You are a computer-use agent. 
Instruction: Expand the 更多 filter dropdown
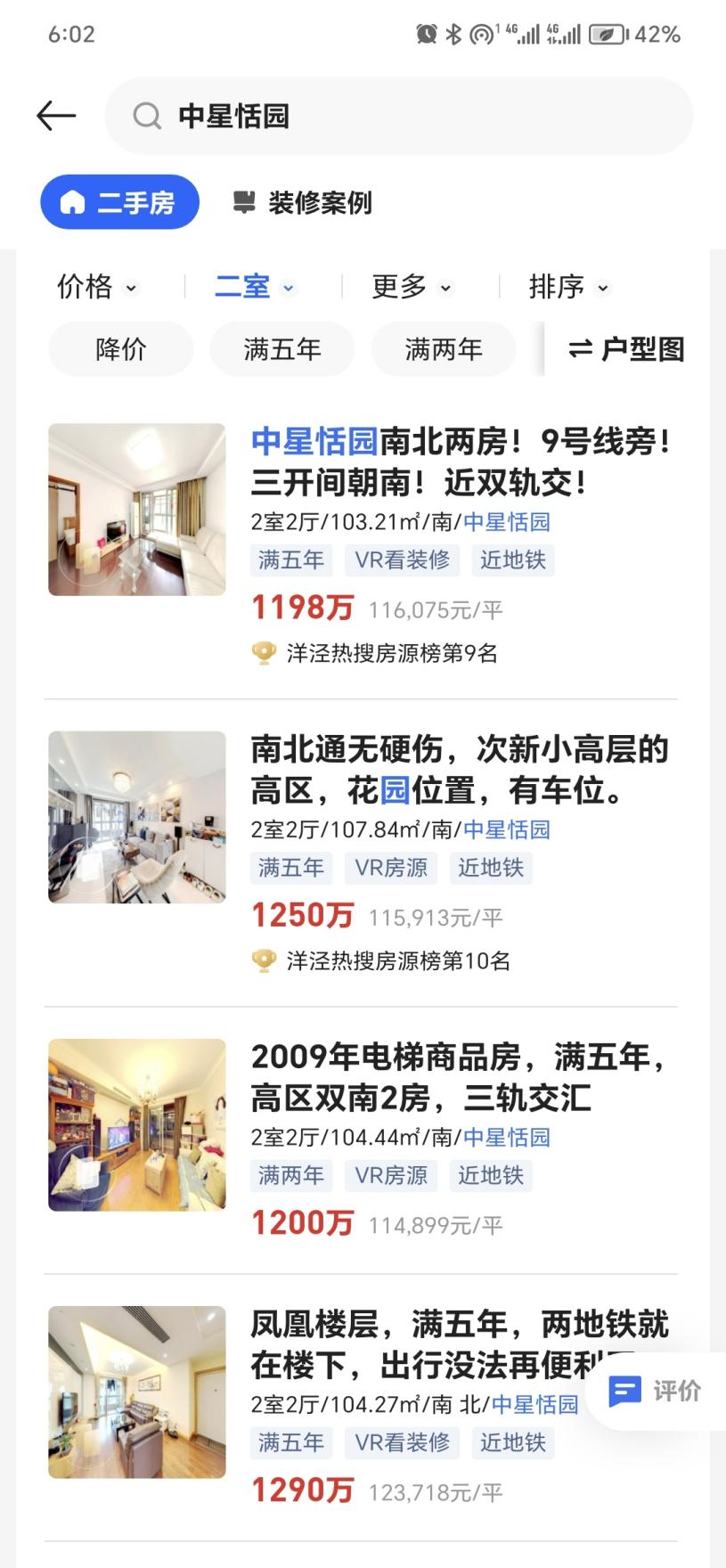(410, 287)
